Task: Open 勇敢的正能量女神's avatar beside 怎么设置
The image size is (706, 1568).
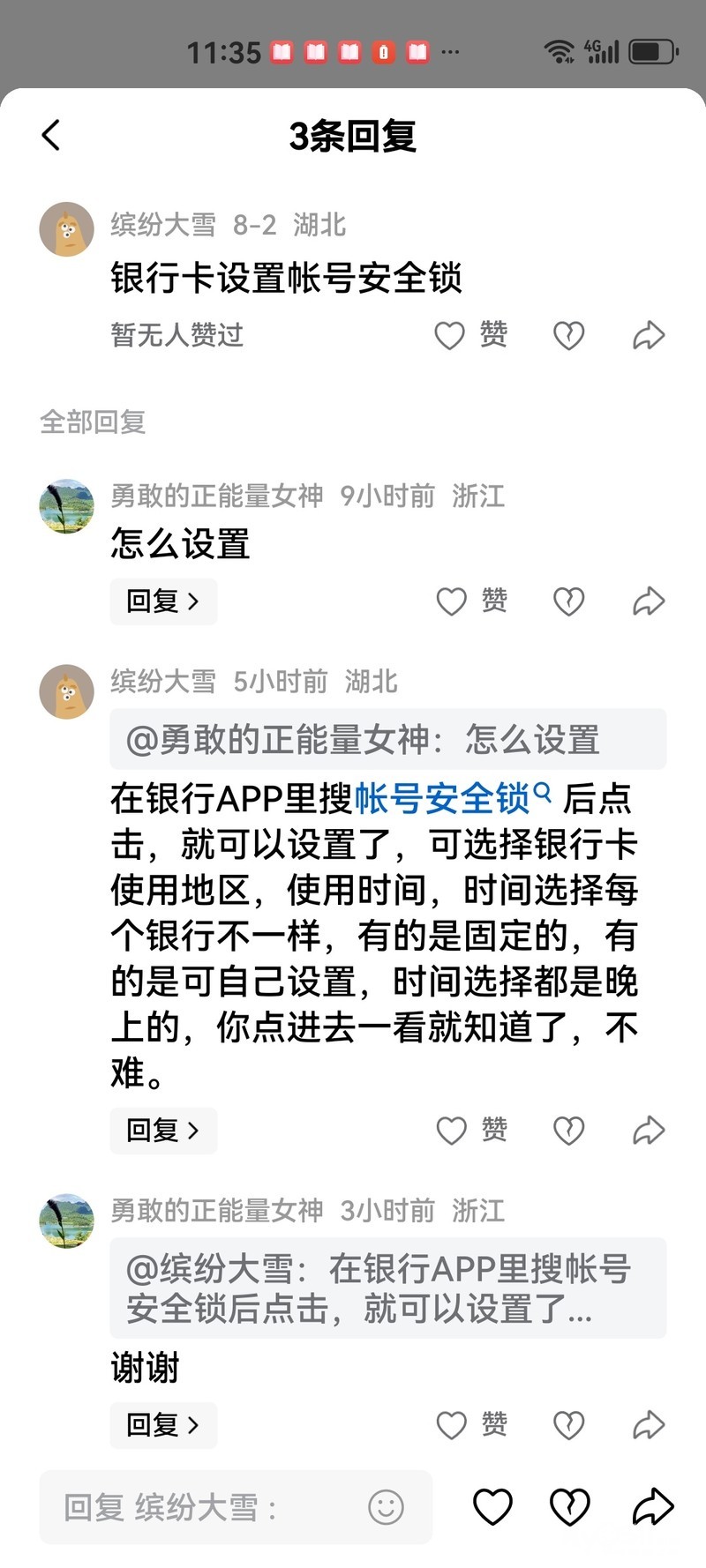Action: click(x=67, y=506)
